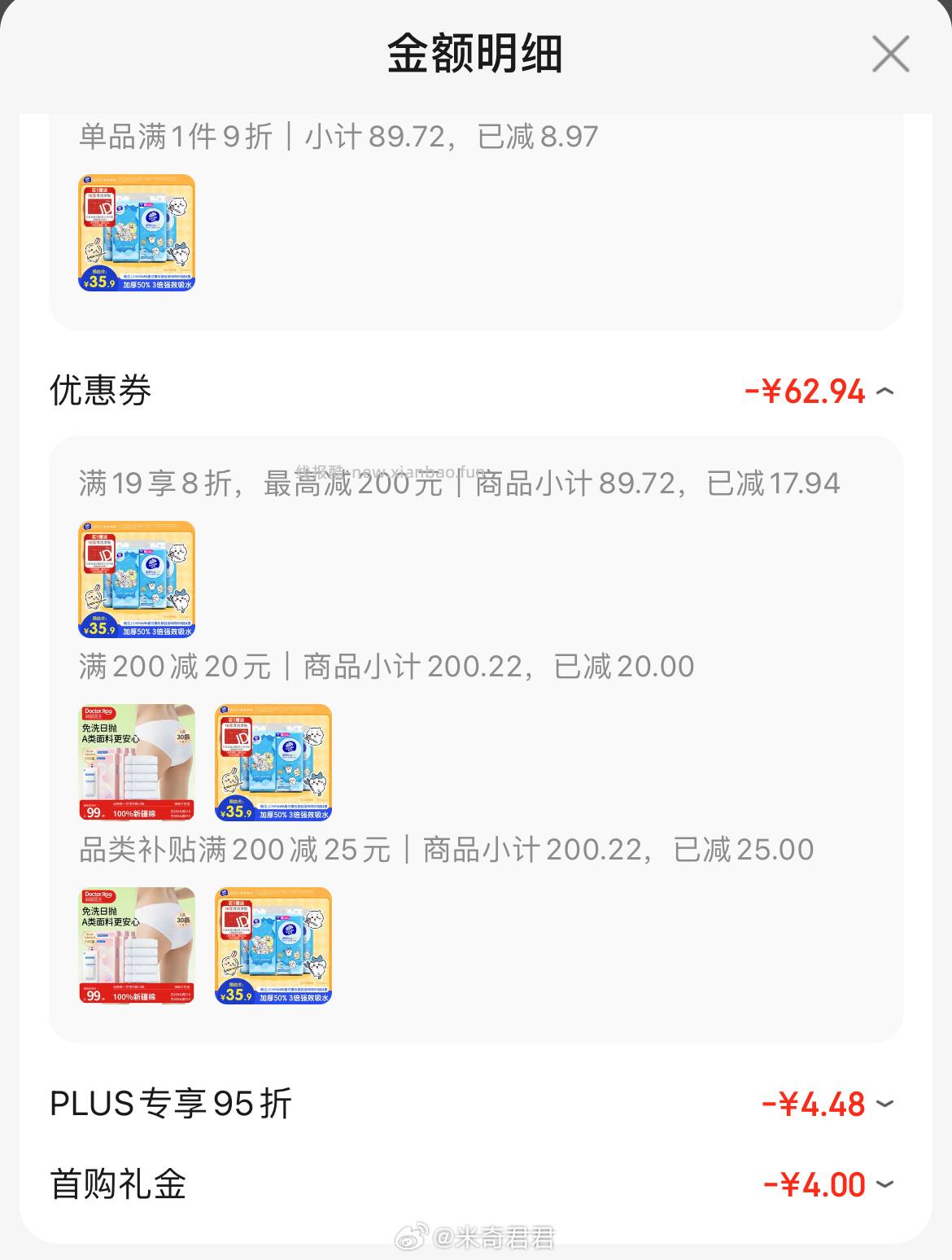Expand the 首购礼金 gift details
Image resolution: width=952 pixels, height=1260 pixels.
point(886,1186)
